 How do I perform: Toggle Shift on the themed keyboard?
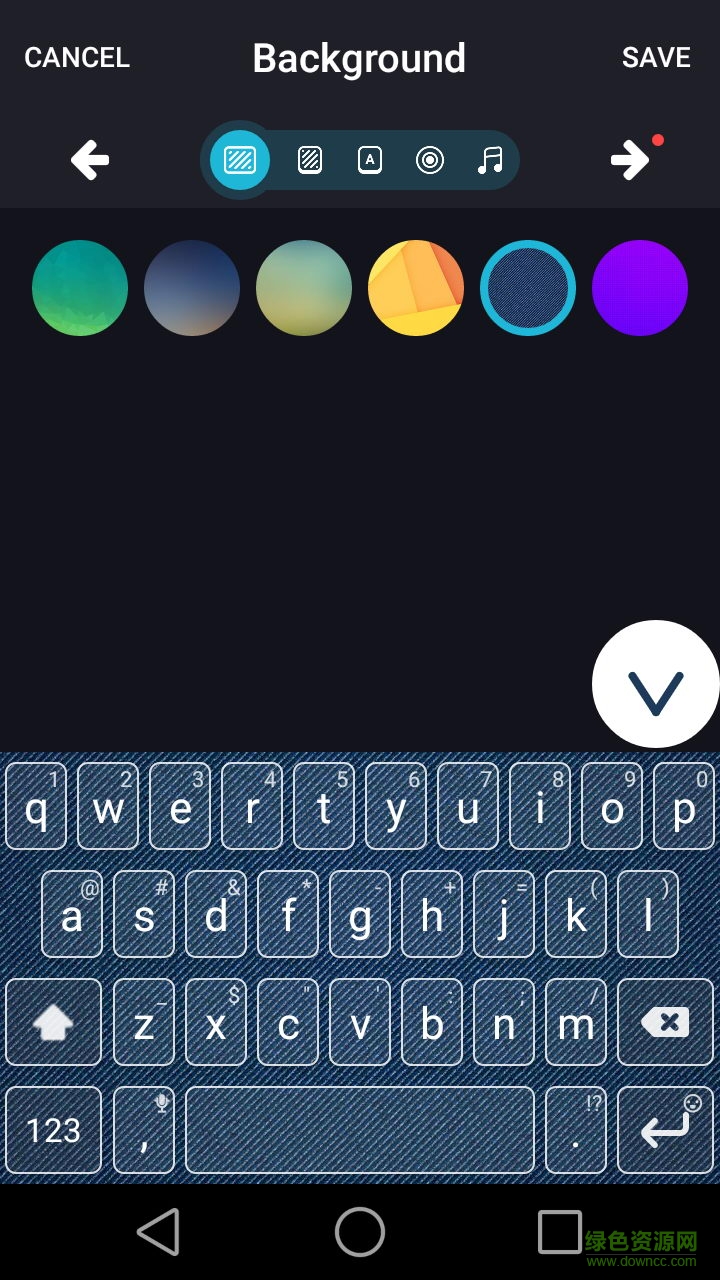[52, 1022]
